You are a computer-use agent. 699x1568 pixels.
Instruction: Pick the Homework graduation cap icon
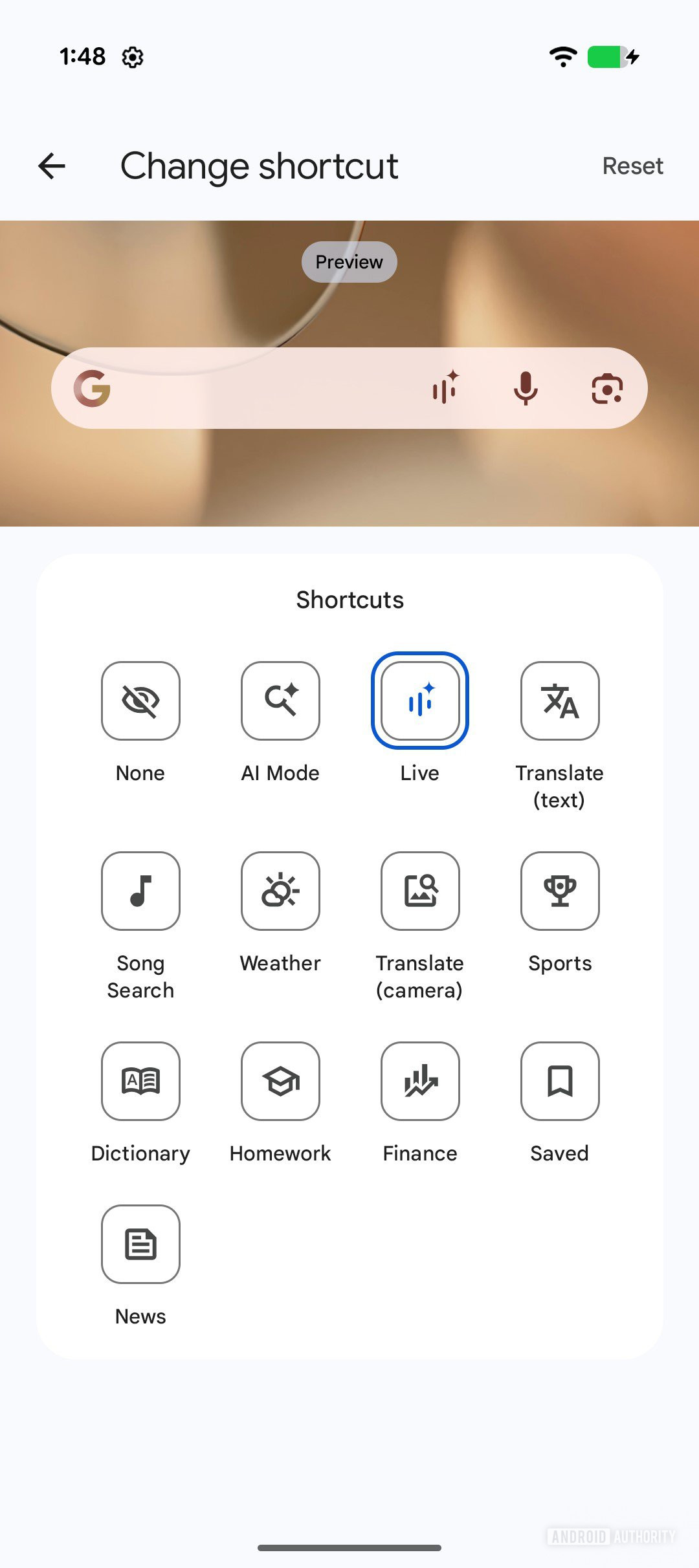coord(280,1081)
